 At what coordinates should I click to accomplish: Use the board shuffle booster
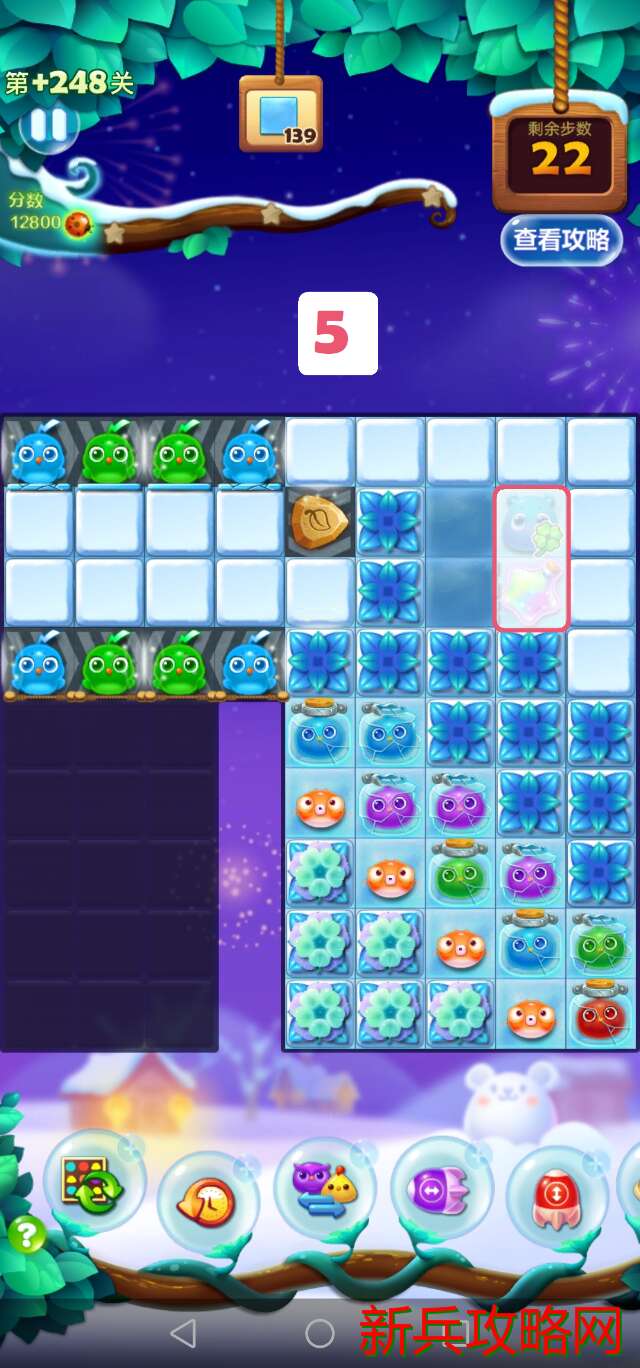pos(92,1180)
